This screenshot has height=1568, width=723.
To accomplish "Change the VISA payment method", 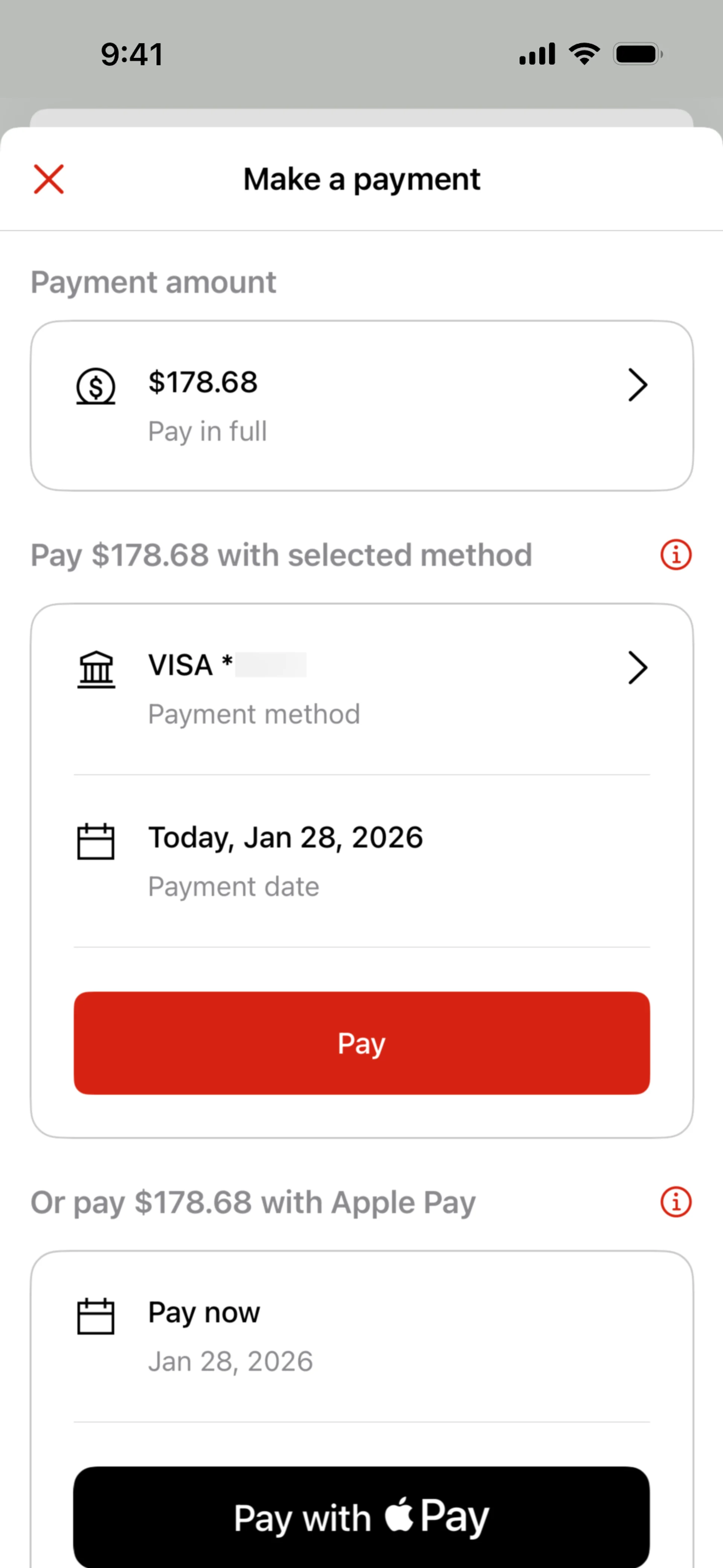I will pos(361,688).
